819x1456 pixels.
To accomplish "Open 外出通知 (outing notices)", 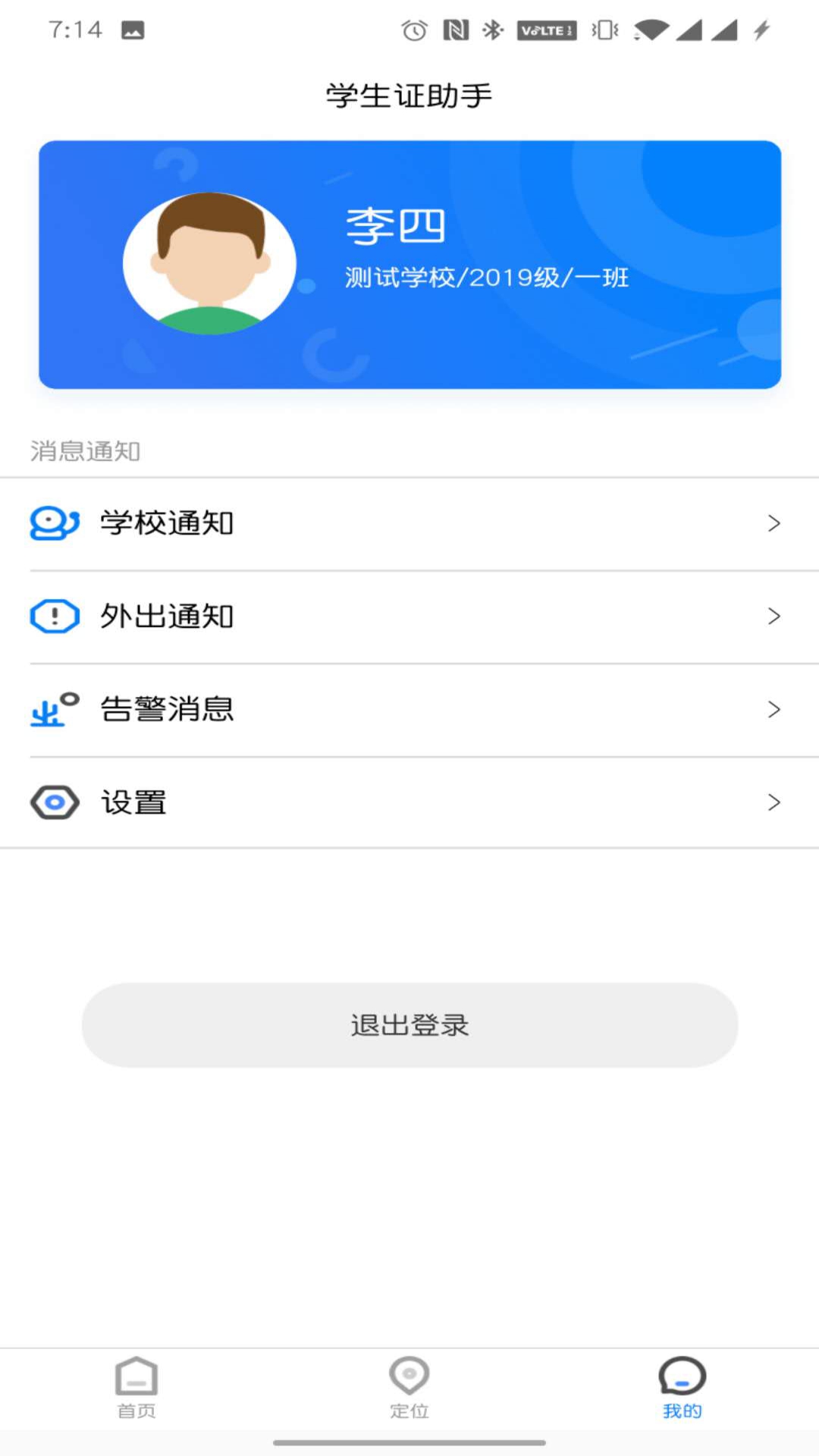I will pyautogui.click(x=409, y=617).
